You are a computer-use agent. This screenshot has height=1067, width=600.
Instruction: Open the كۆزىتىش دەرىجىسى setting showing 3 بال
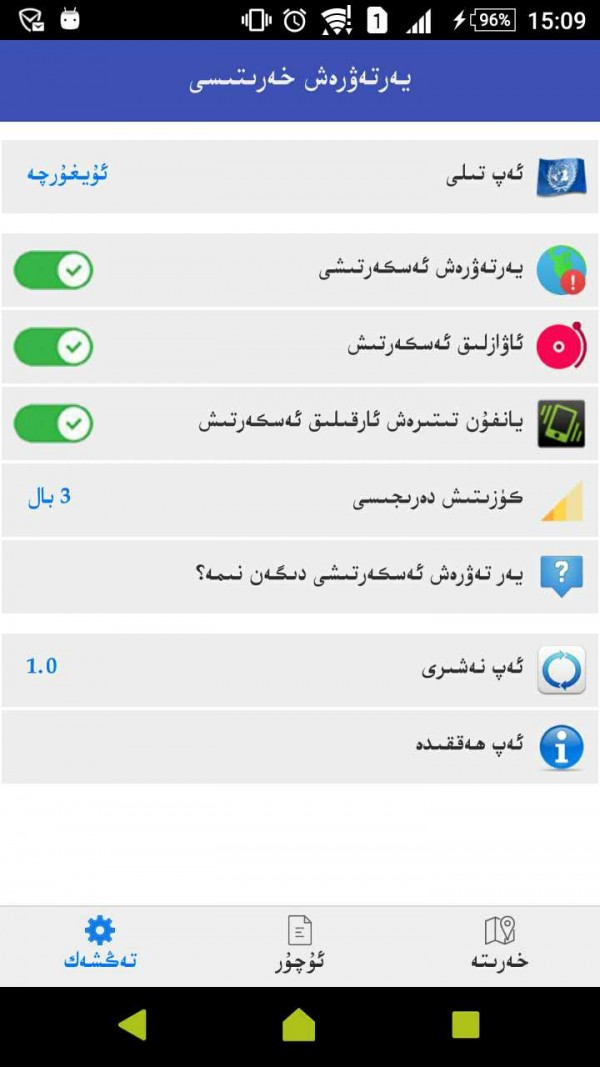300,500
